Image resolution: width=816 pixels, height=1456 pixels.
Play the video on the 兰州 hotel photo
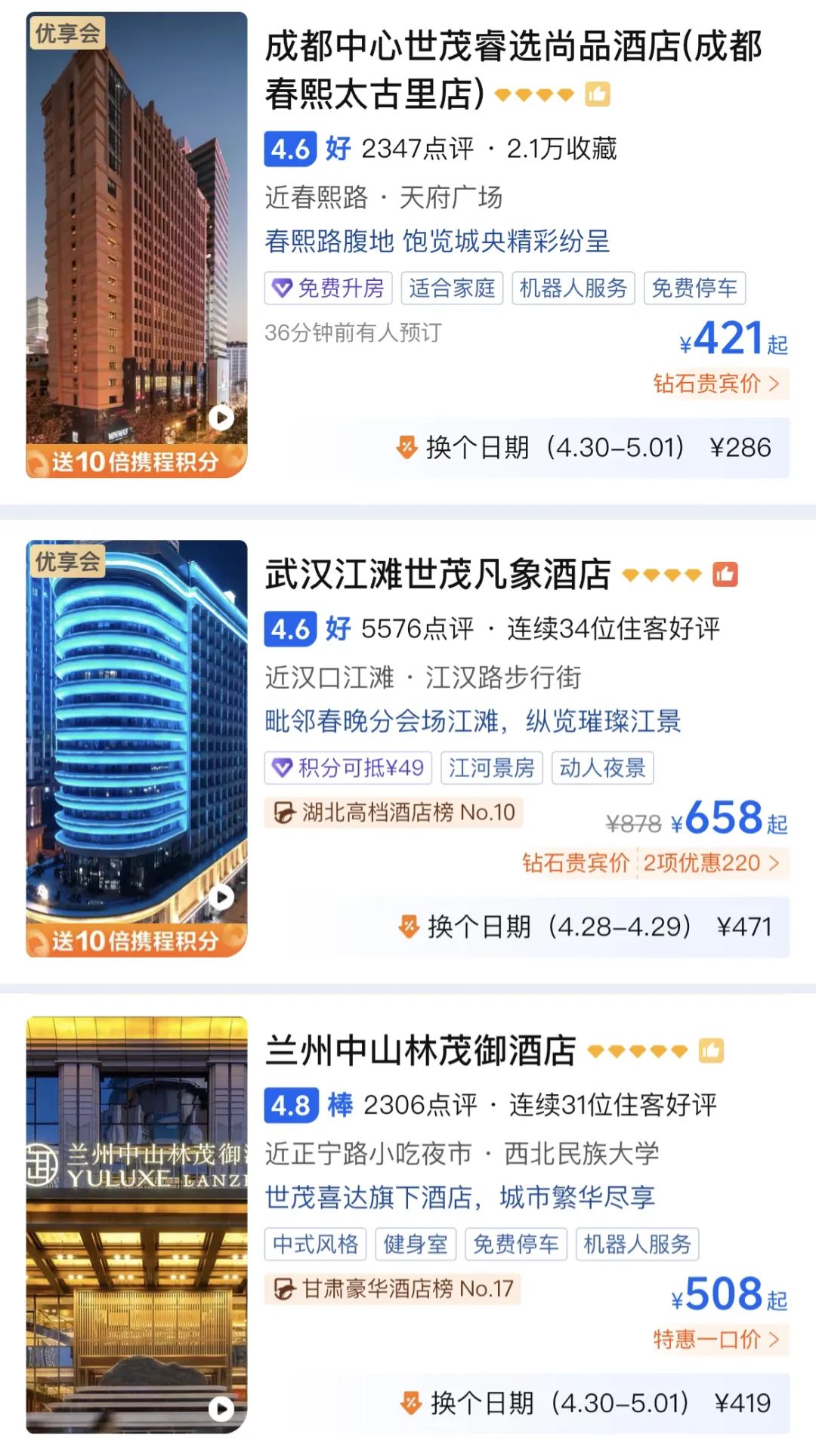(x=221, y=1408)
